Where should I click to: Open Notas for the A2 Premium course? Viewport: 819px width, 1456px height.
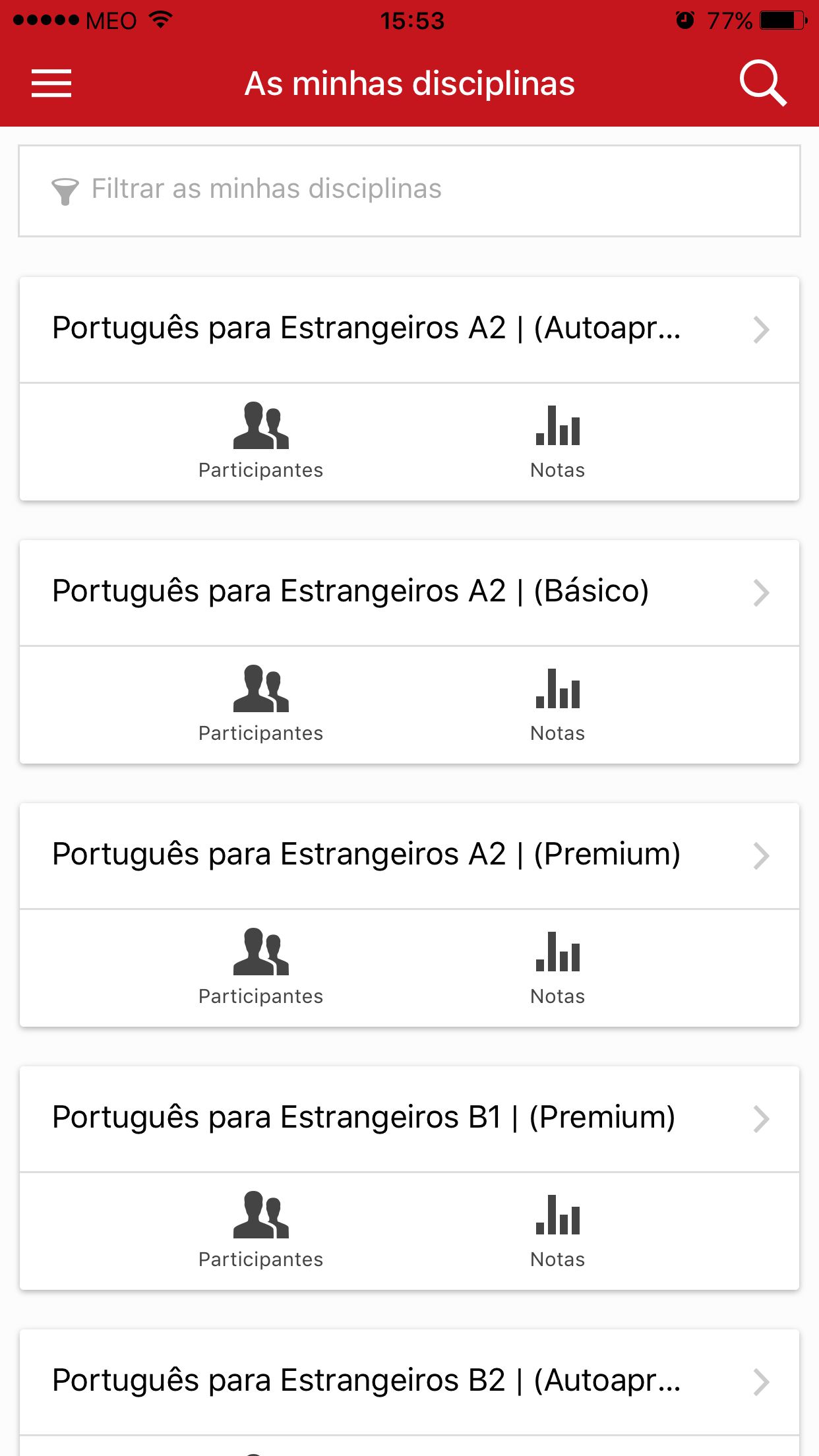point(558,968)
